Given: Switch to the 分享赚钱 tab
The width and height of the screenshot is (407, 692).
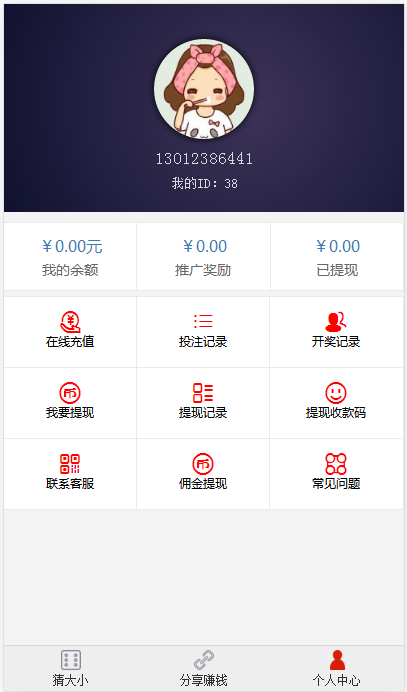Looking at the screenshot, I should [204, 669].
